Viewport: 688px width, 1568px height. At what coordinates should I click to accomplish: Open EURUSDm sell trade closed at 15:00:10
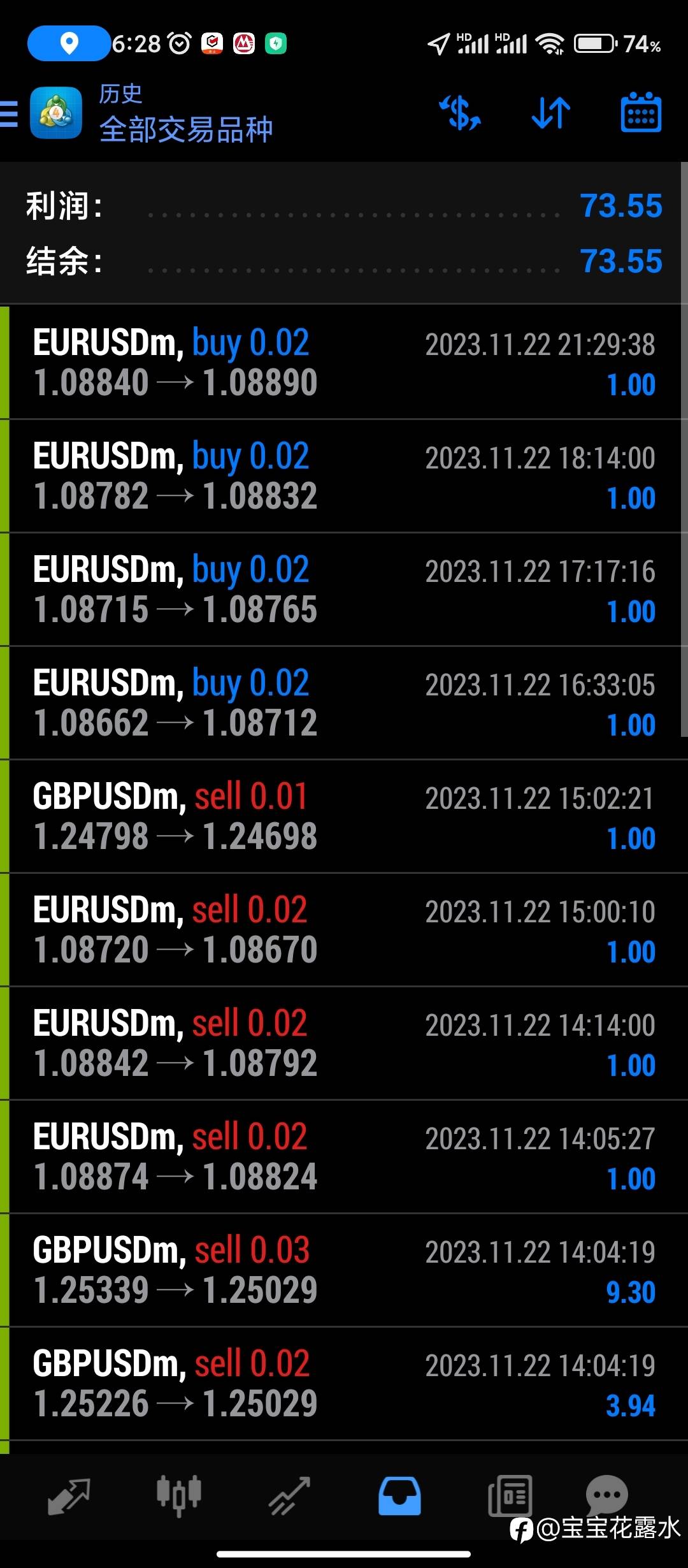344,929
